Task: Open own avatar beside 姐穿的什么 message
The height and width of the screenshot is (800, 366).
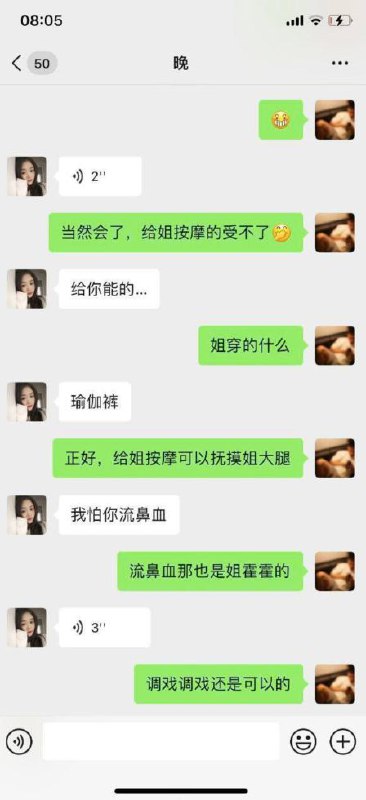Action: coord(335,345)
